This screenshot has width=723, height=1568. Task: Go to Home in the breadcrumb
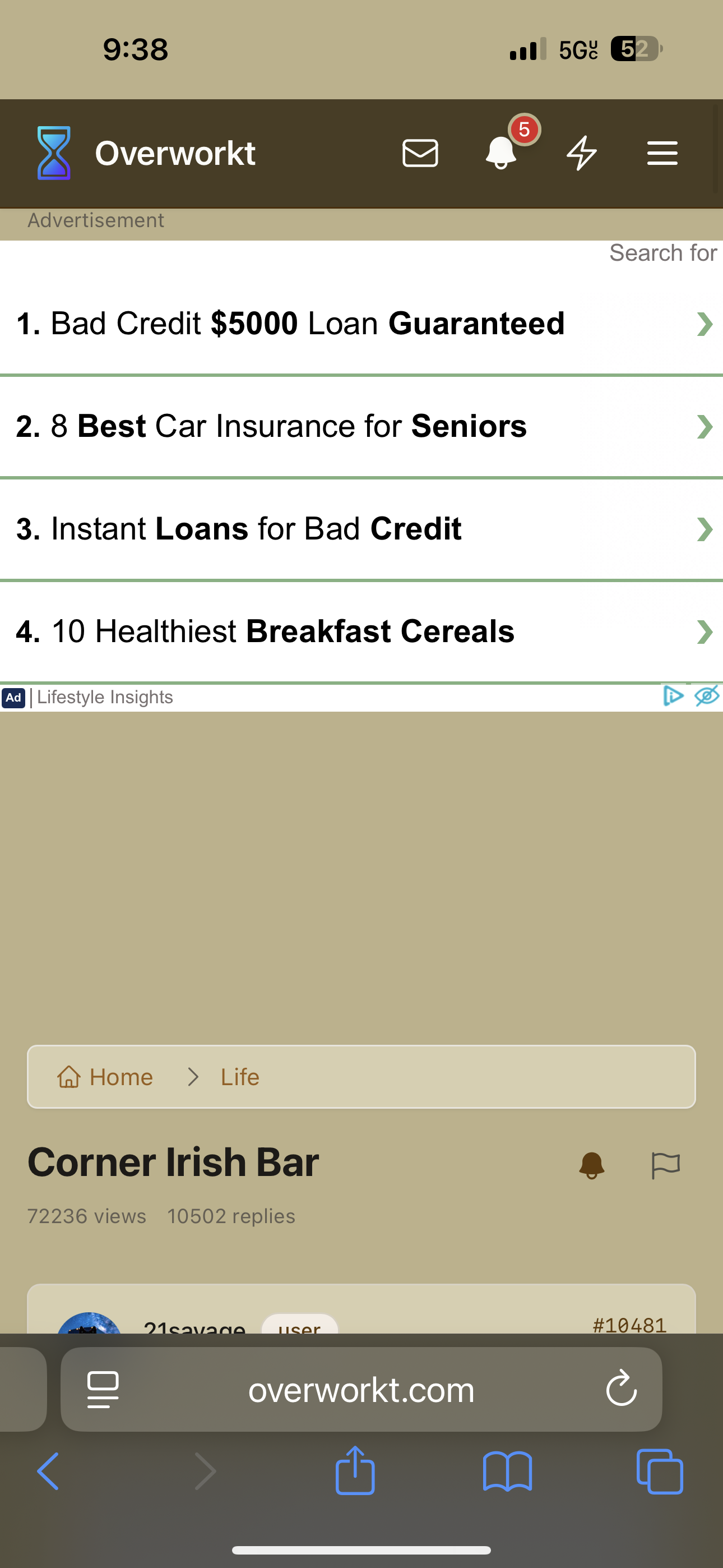click(105, 1077)
